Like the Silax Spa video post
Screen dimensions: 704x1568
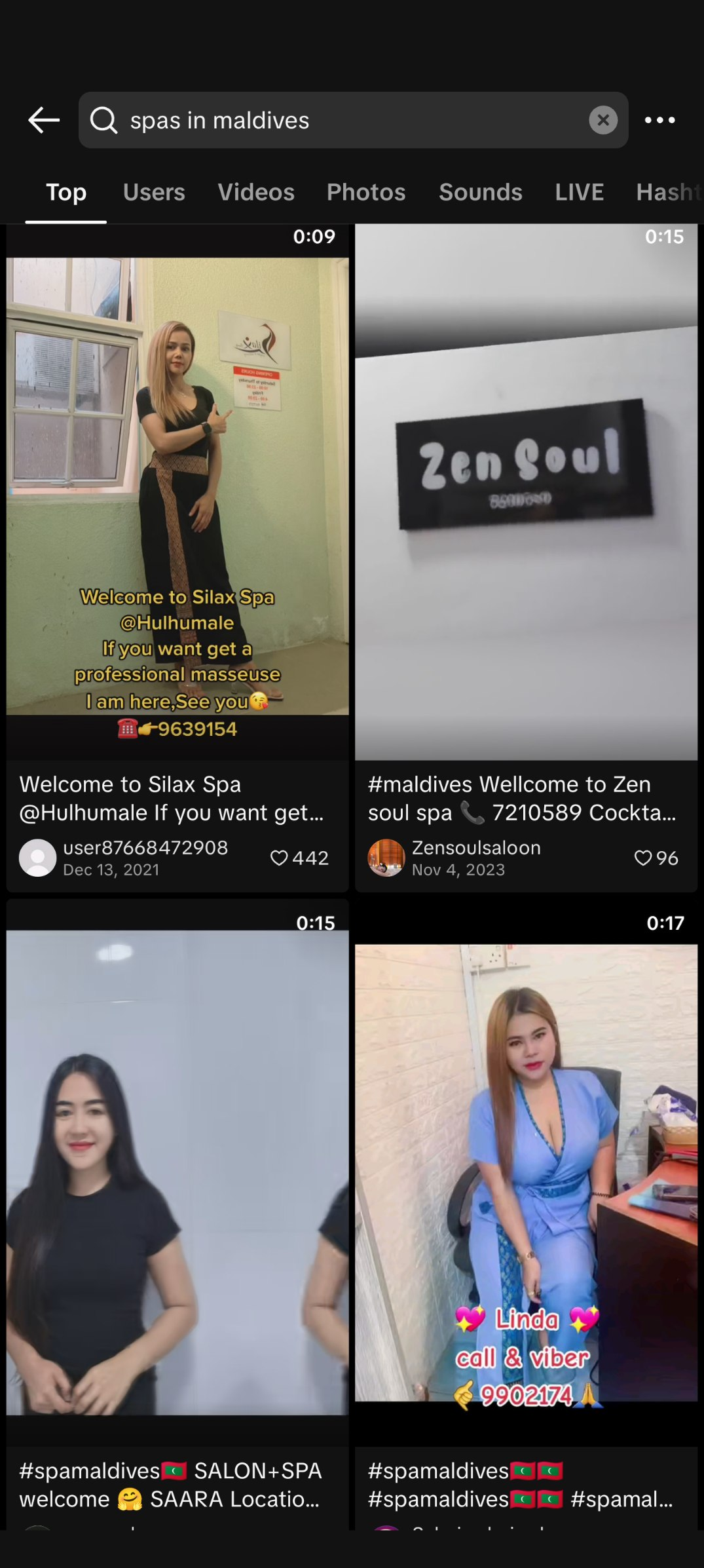click(280, 858)
